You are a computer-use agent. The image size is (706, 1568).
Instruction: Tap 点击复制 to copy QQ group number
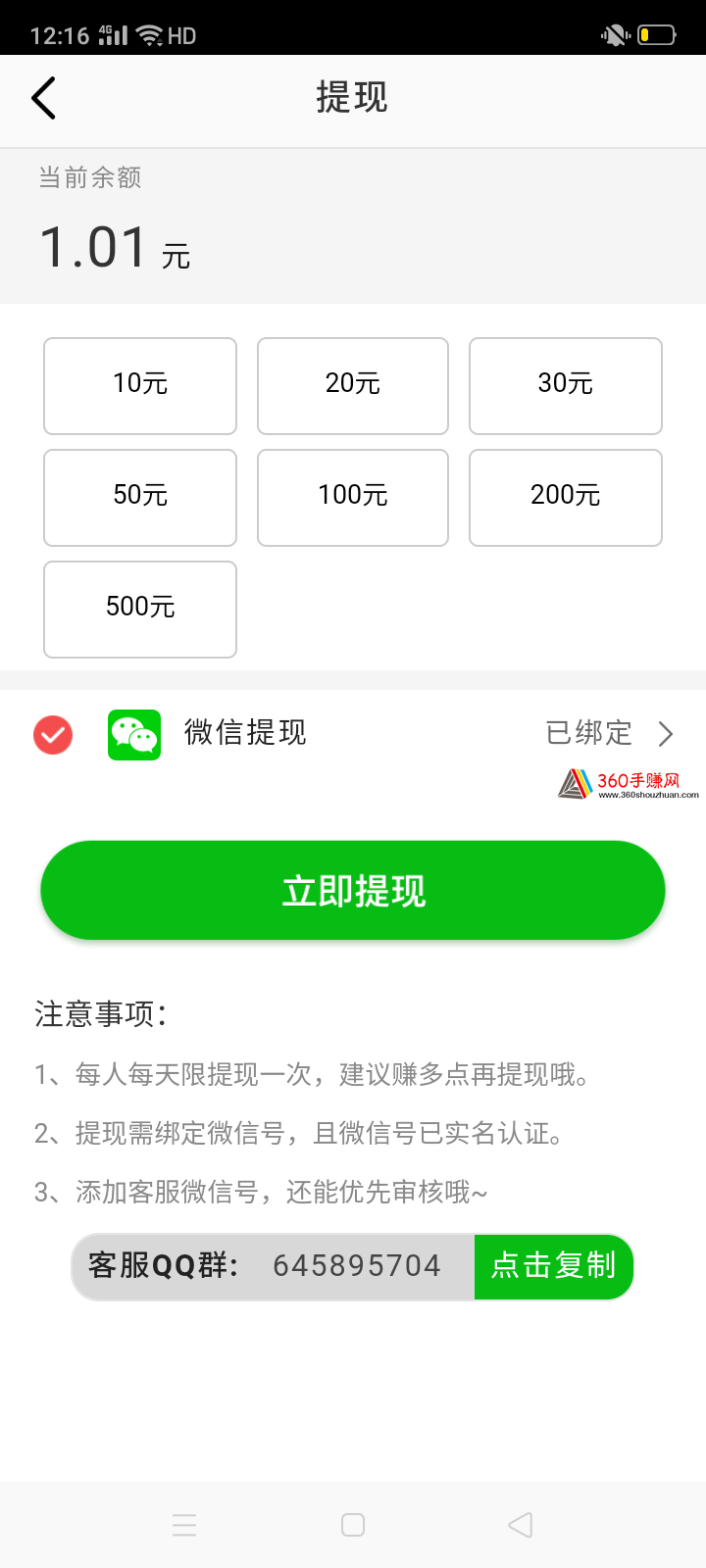pyautogui.click(x=553, y=1266)
